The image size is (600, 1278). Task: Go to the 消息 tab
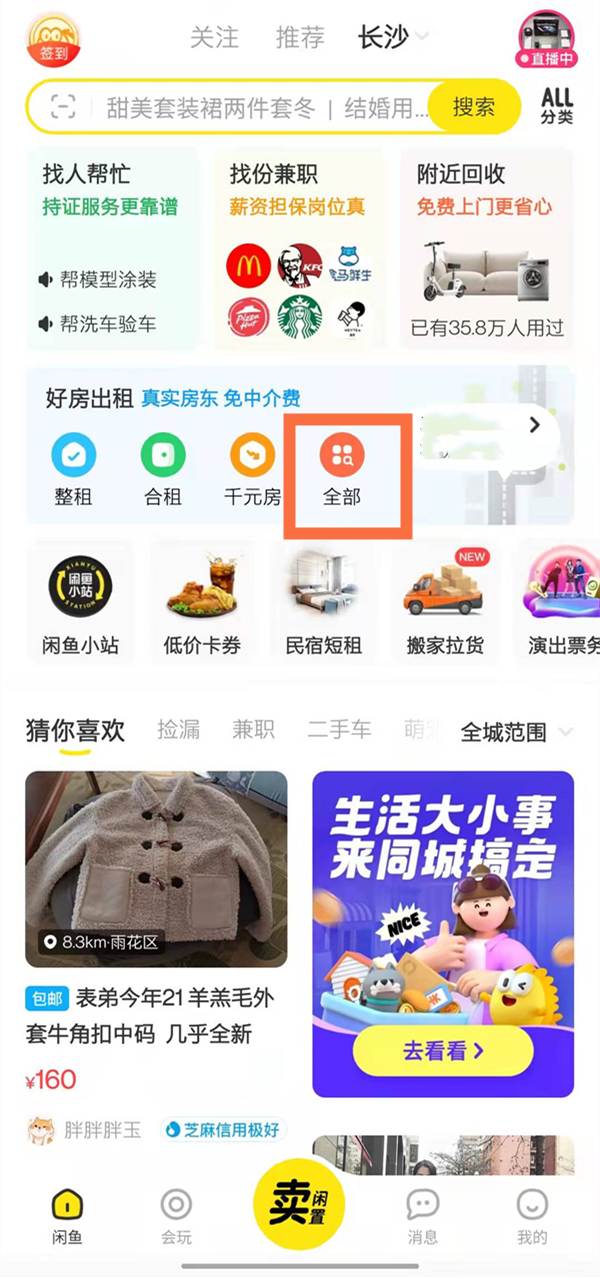coord(422,1215)
